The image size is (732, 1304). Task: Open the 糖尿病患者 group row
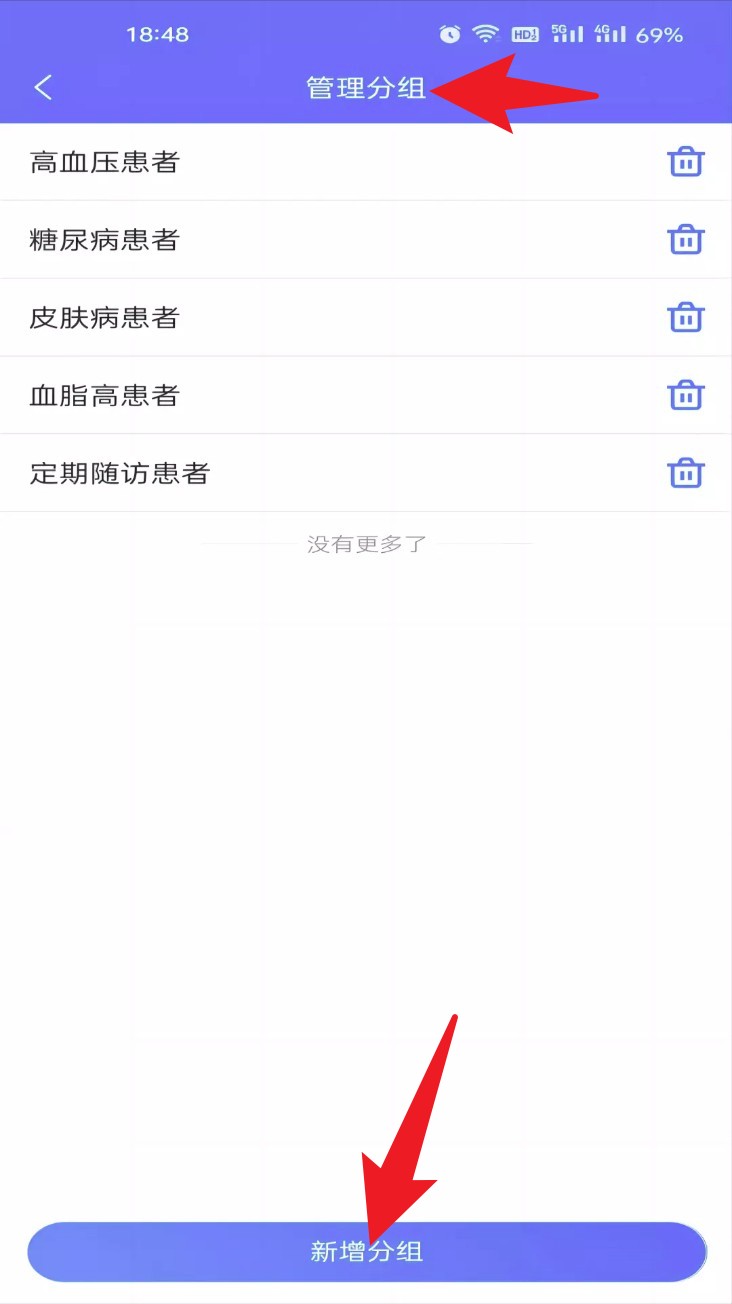tap(105, 240)
